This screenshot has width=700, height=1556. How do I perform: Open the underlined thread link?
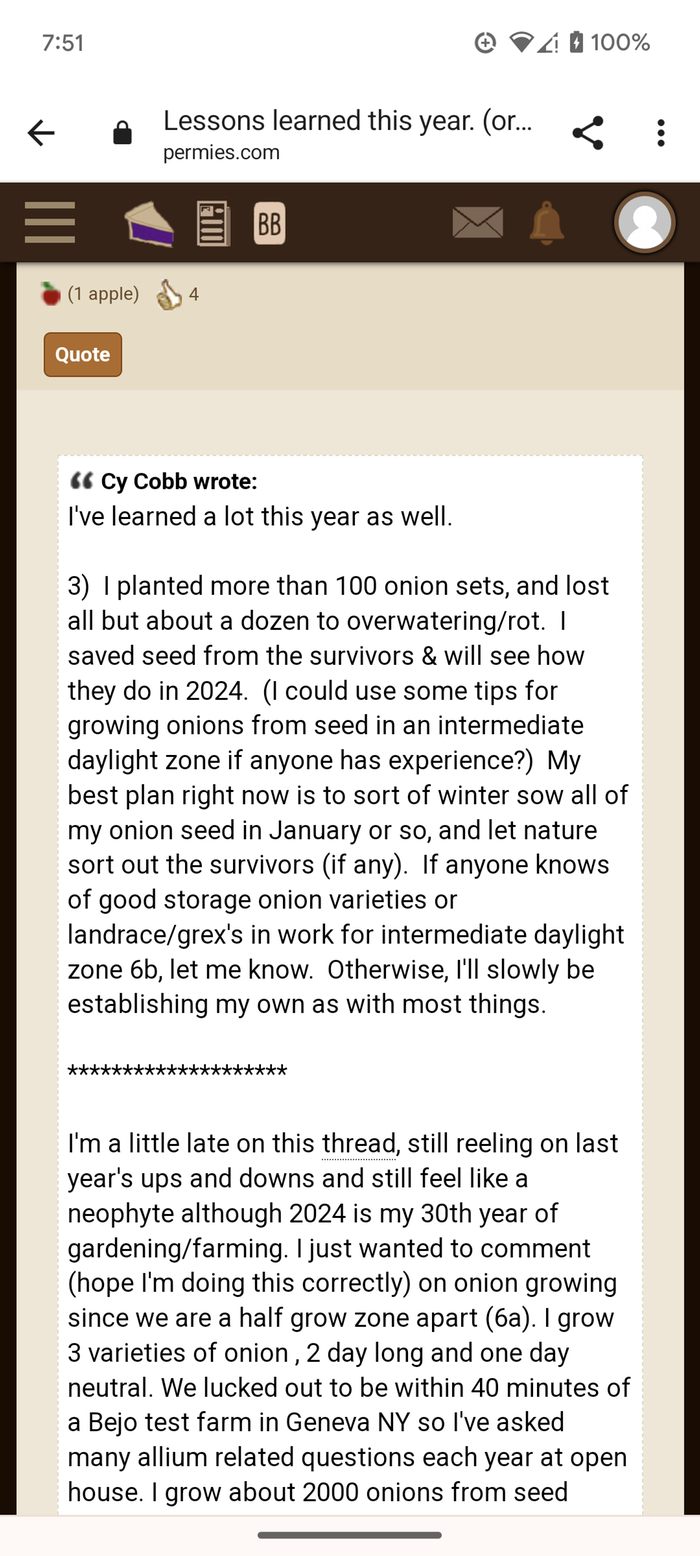358,1143
